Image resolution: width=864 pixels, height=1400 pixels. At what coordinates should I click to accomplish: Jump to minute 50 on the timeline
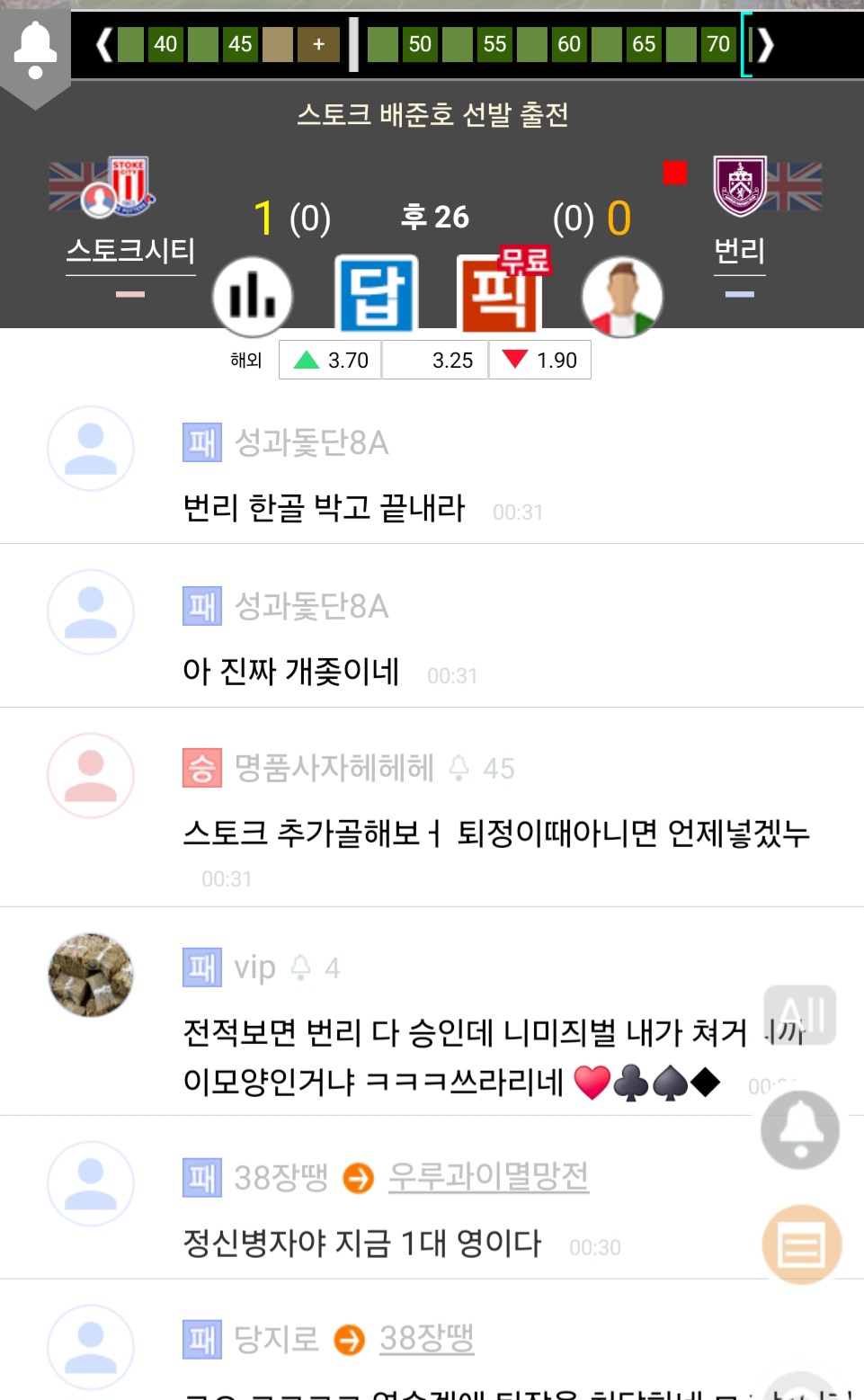click(420, 44)
